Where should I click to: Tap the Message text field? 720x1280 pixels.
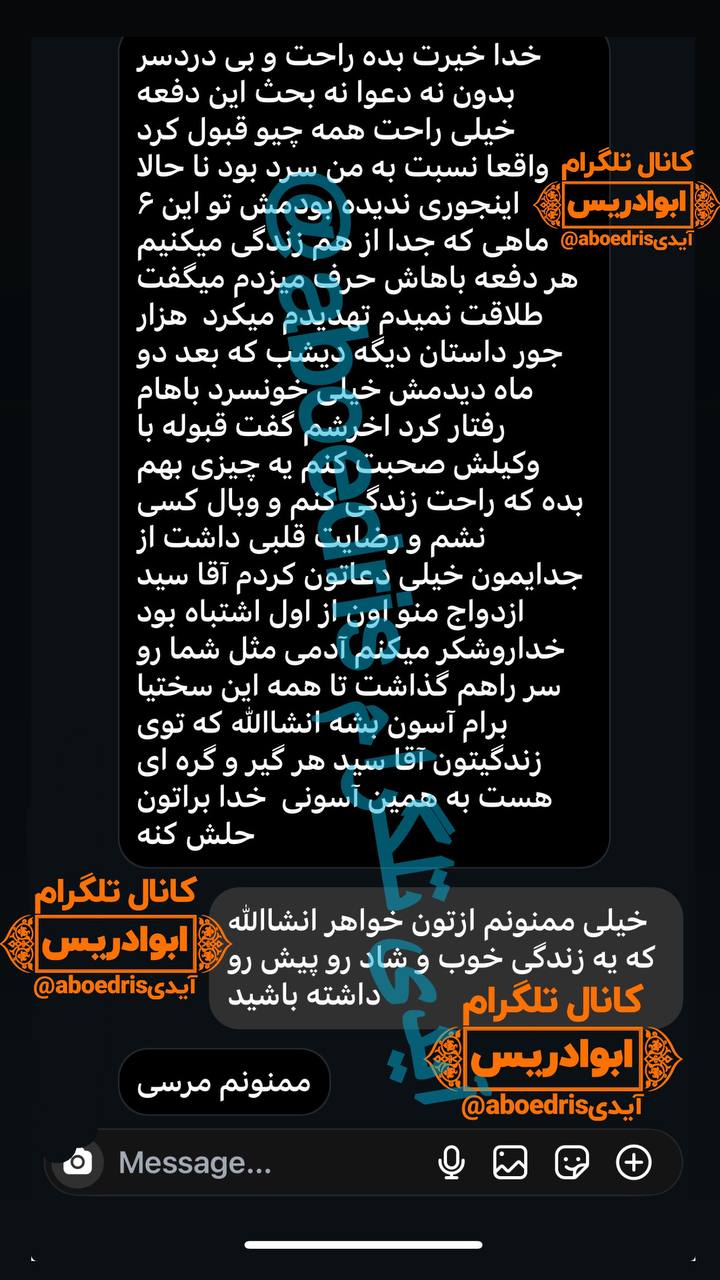270,1163
